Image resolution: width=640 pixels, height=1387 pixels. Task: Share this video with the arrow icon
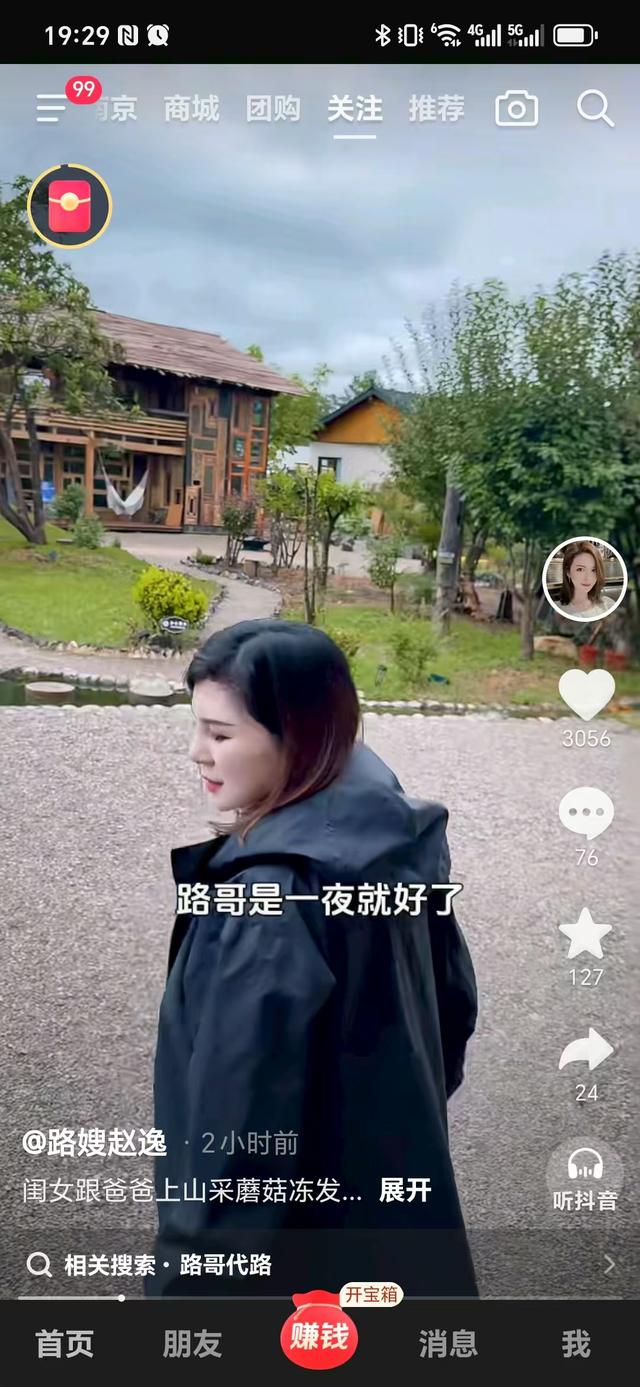point(586,1050)
